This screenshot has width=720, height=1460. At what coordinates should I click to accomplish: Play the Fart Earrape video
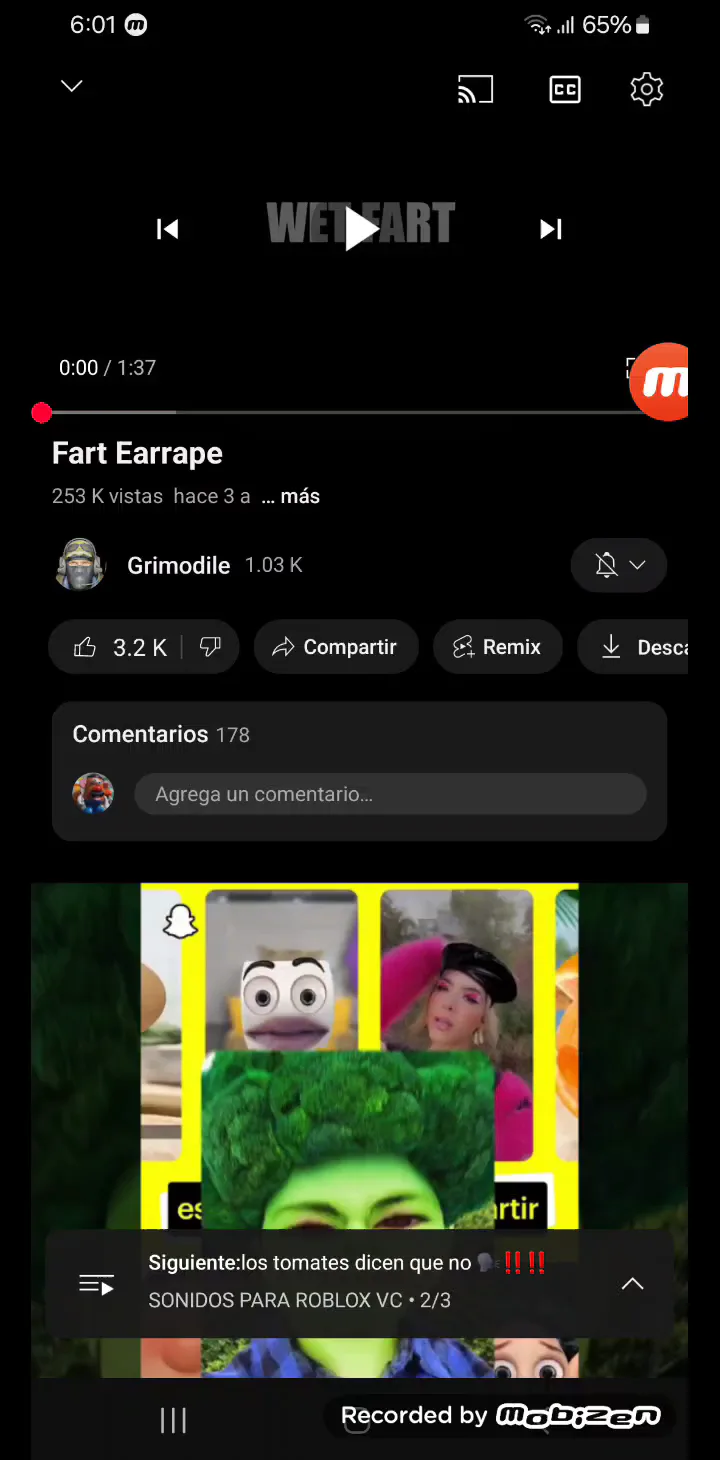click(x=360, y=229)
